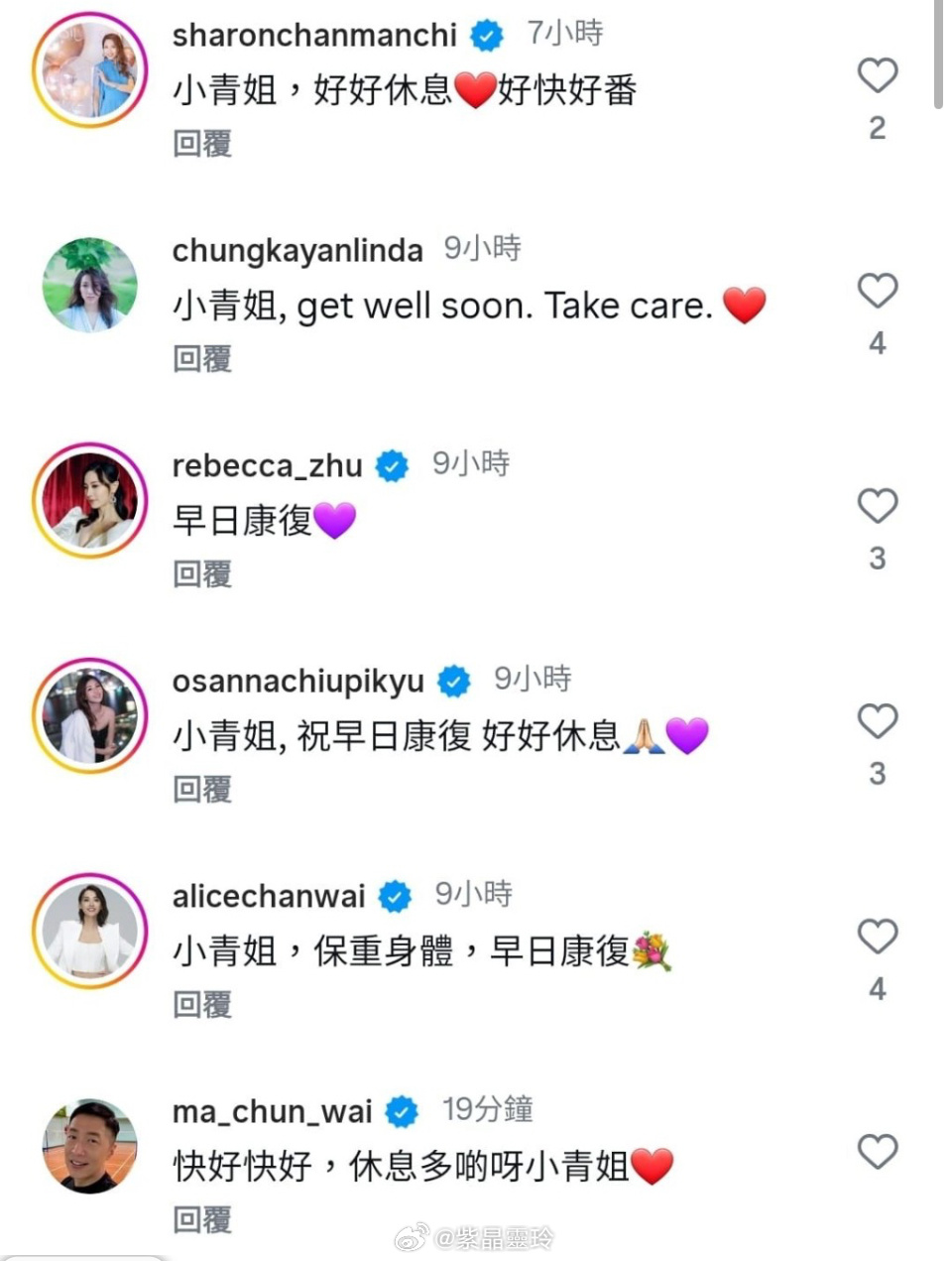This screenshot has height=1261, width=952.
Task: Open the osannachiupikyu username link
Action: pos(297,682)
